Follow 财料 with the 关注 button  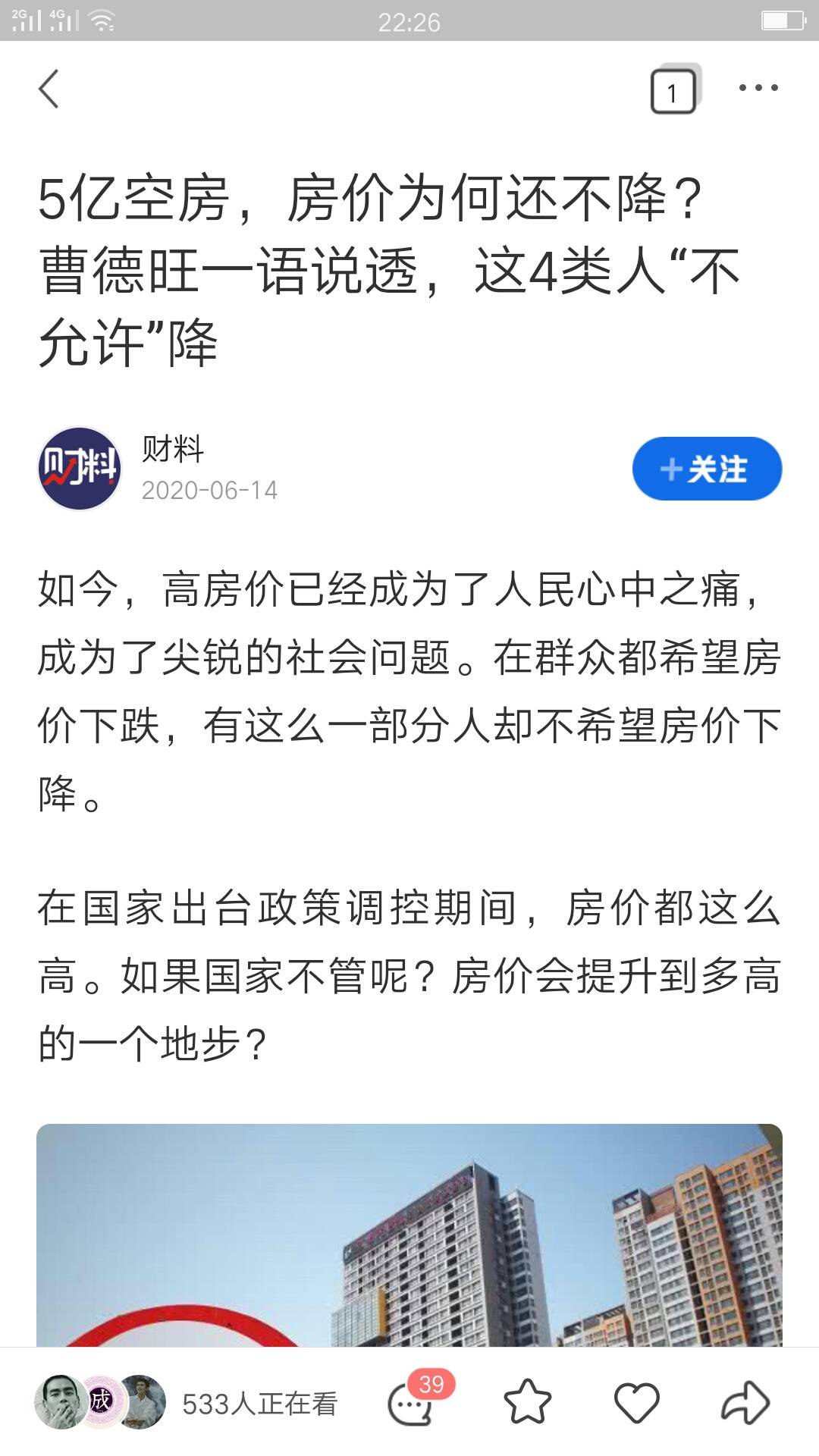click(707, 469)
